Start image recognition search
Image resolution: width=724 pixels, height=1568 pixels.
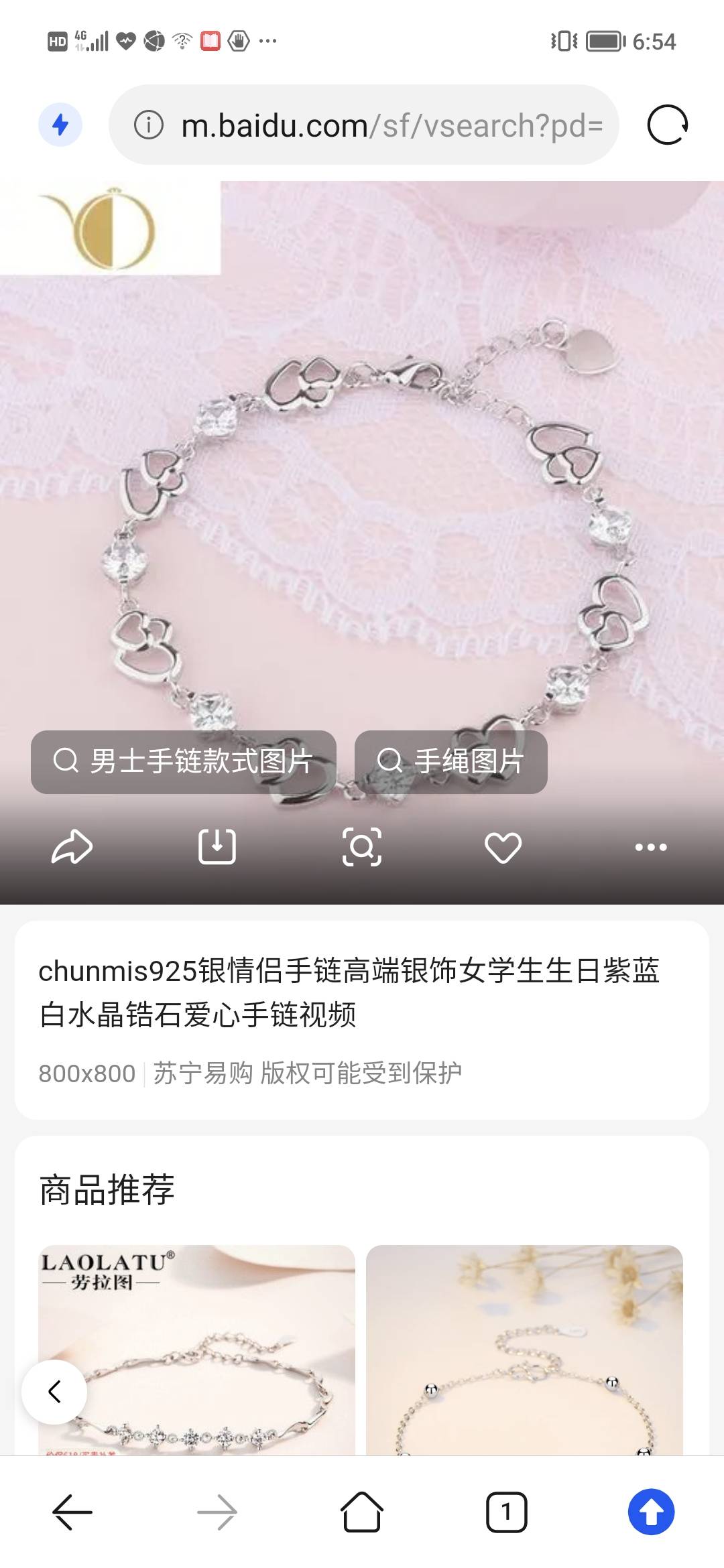[362, 847]
